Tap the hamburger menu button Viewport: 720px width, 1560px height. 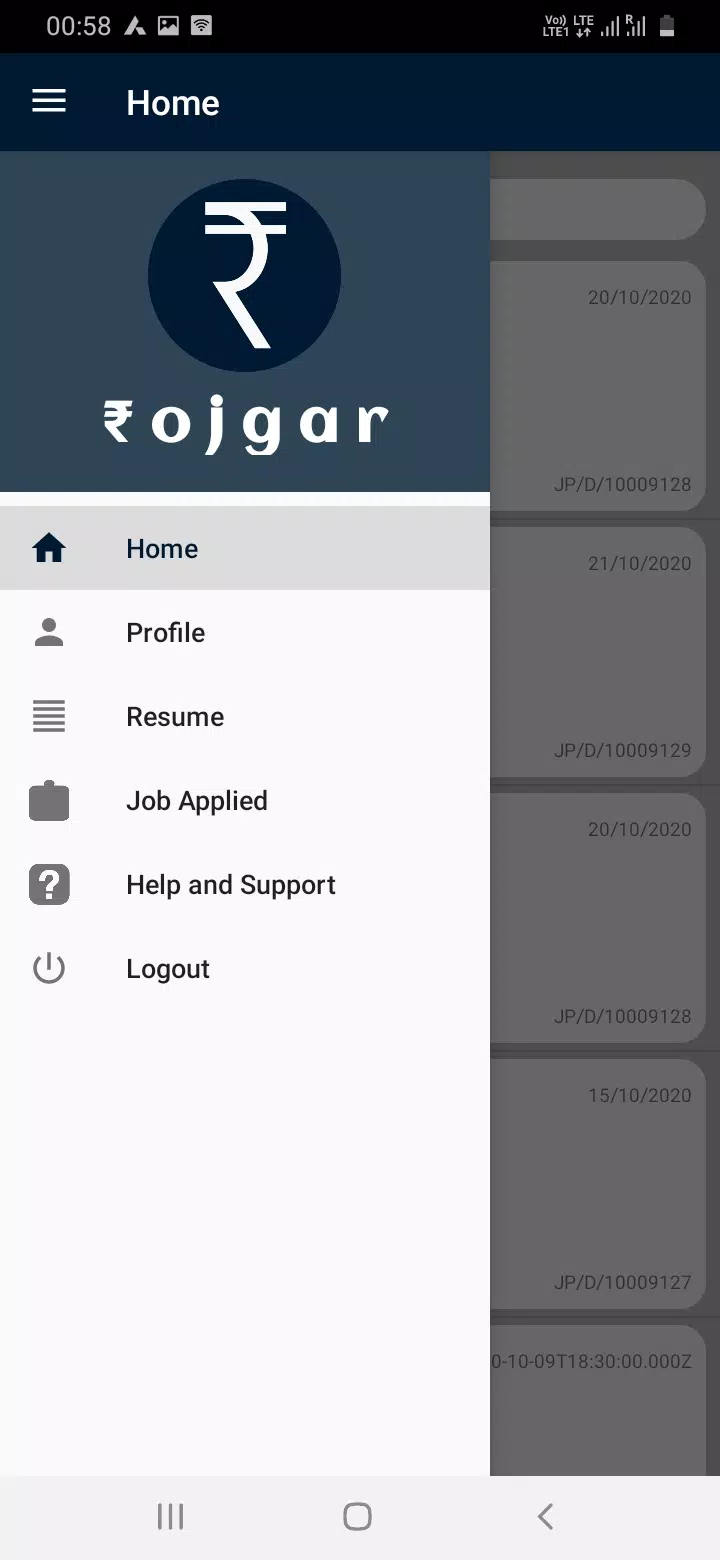pyautogui.click(x=49, y=101)
